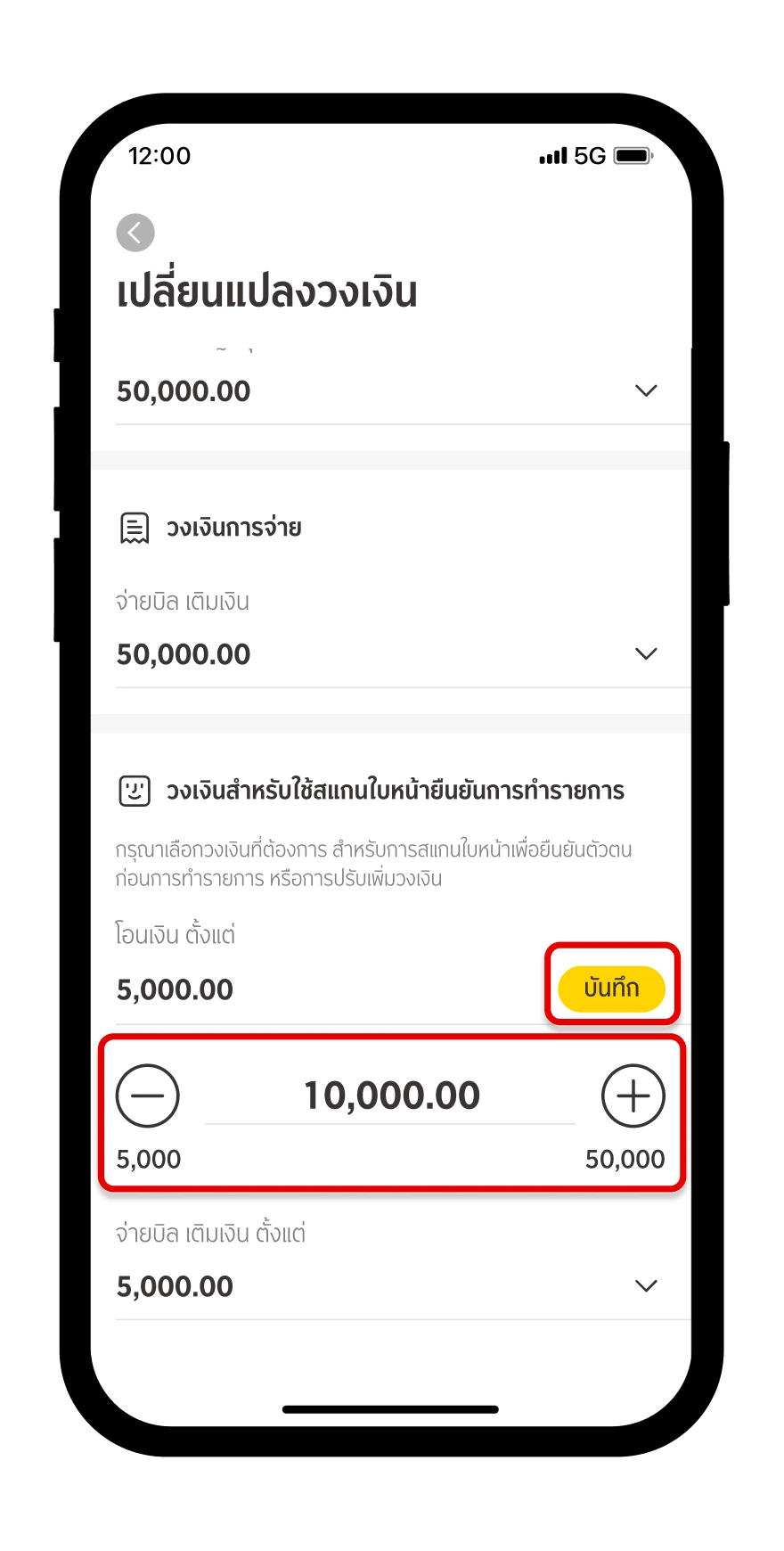The image size is (784, 1551).
Task: Expand the topmost 50,000.00 limit dropdown
Action: tap(645, 390)
